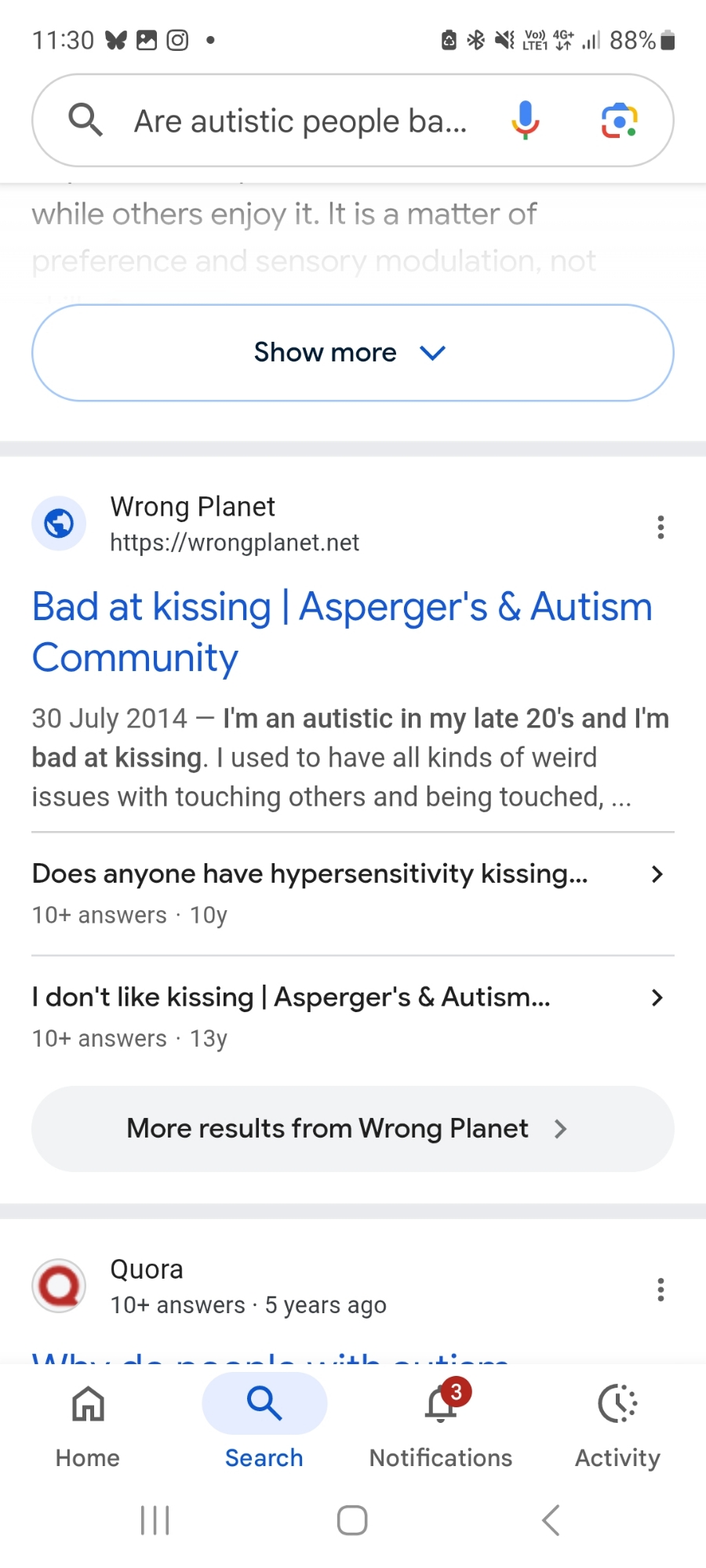Screen dimensions: 706x1568
Task: Go back using the system back button
Action: tap(551, 1520)
